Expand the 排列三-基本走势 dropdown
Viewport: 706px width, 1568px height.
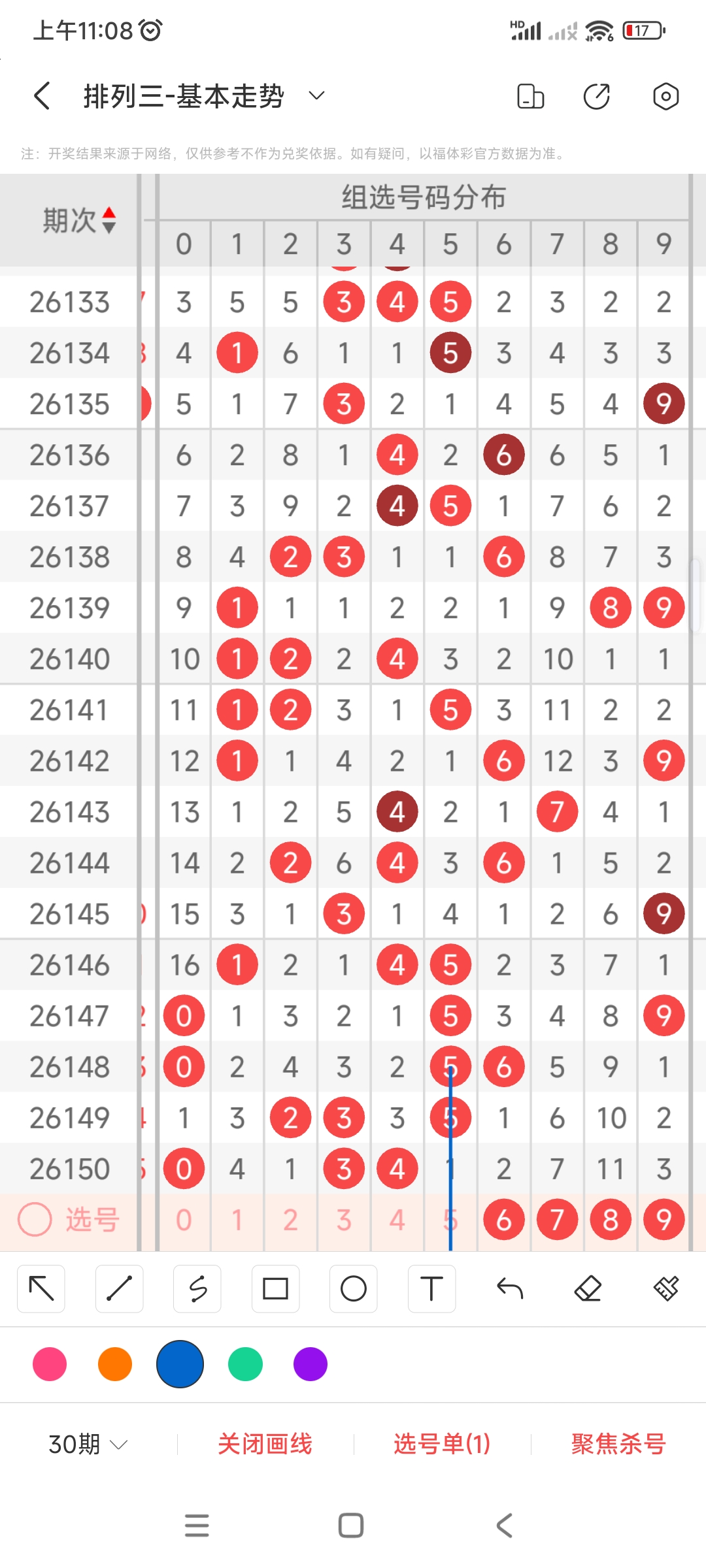pos(316,96)
